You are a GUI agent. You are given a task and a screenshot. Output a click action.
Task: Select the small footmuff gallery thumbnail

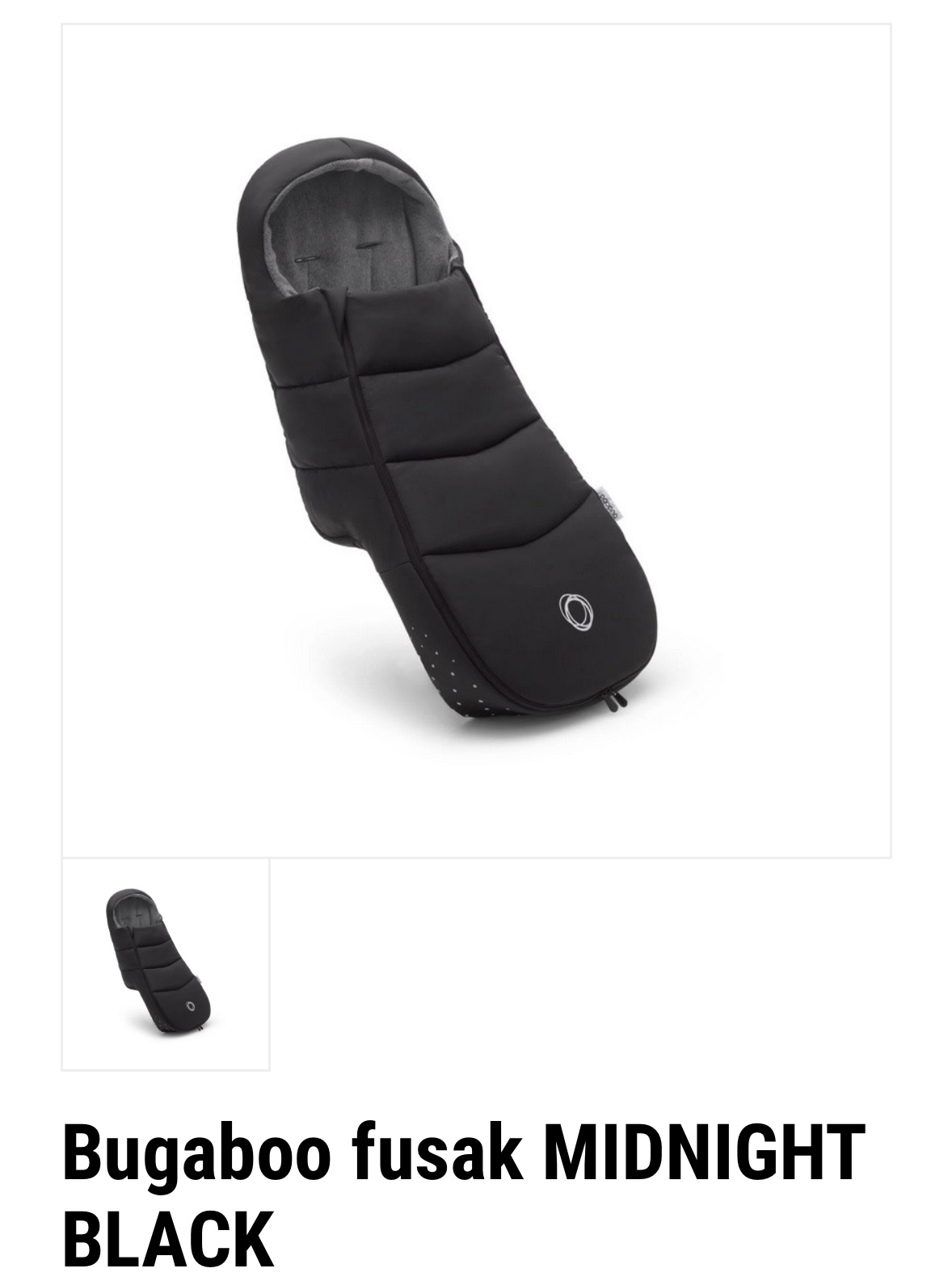[x=166, y=964]
